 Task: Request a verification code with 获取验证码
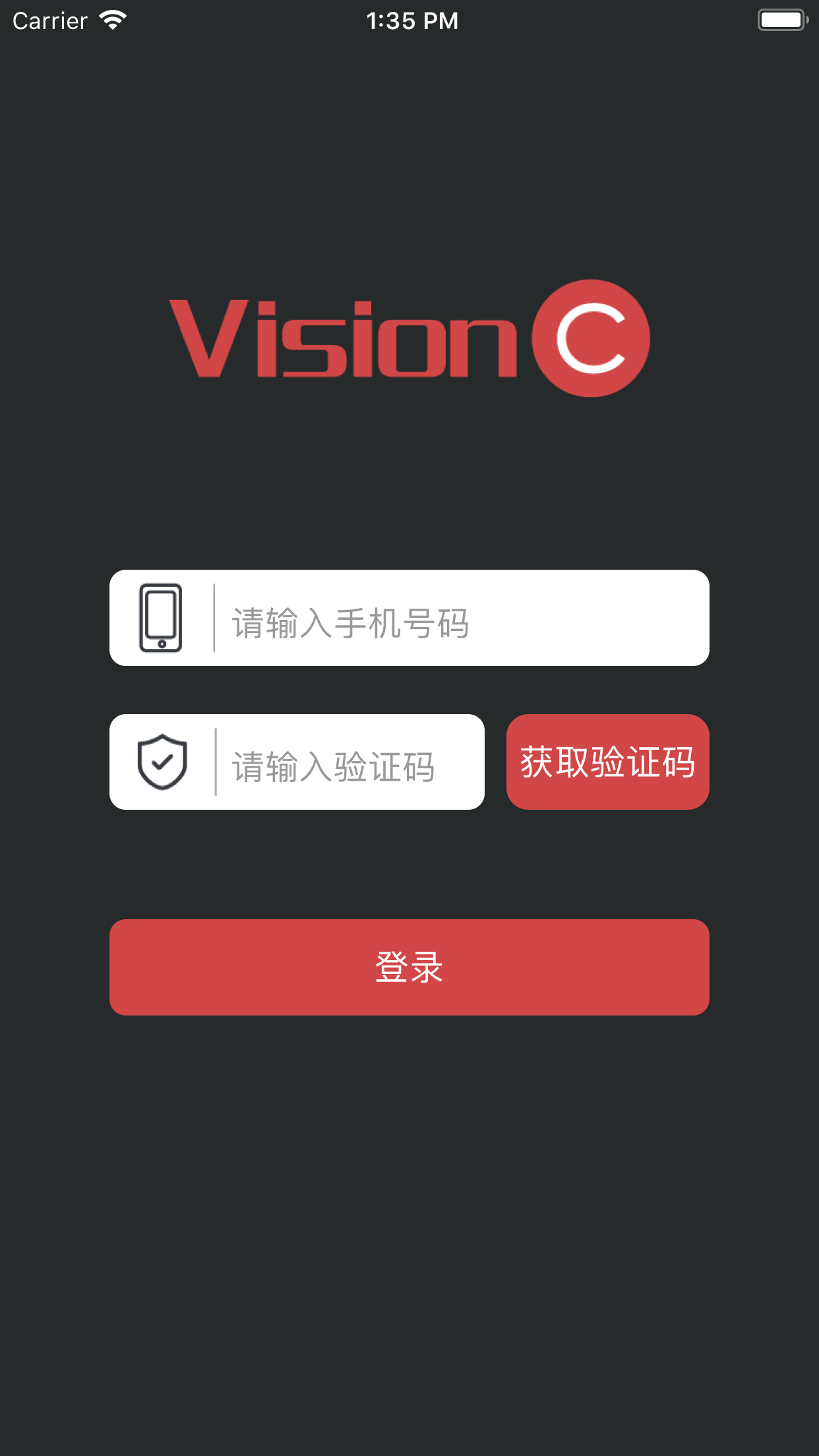click(608, 762)
